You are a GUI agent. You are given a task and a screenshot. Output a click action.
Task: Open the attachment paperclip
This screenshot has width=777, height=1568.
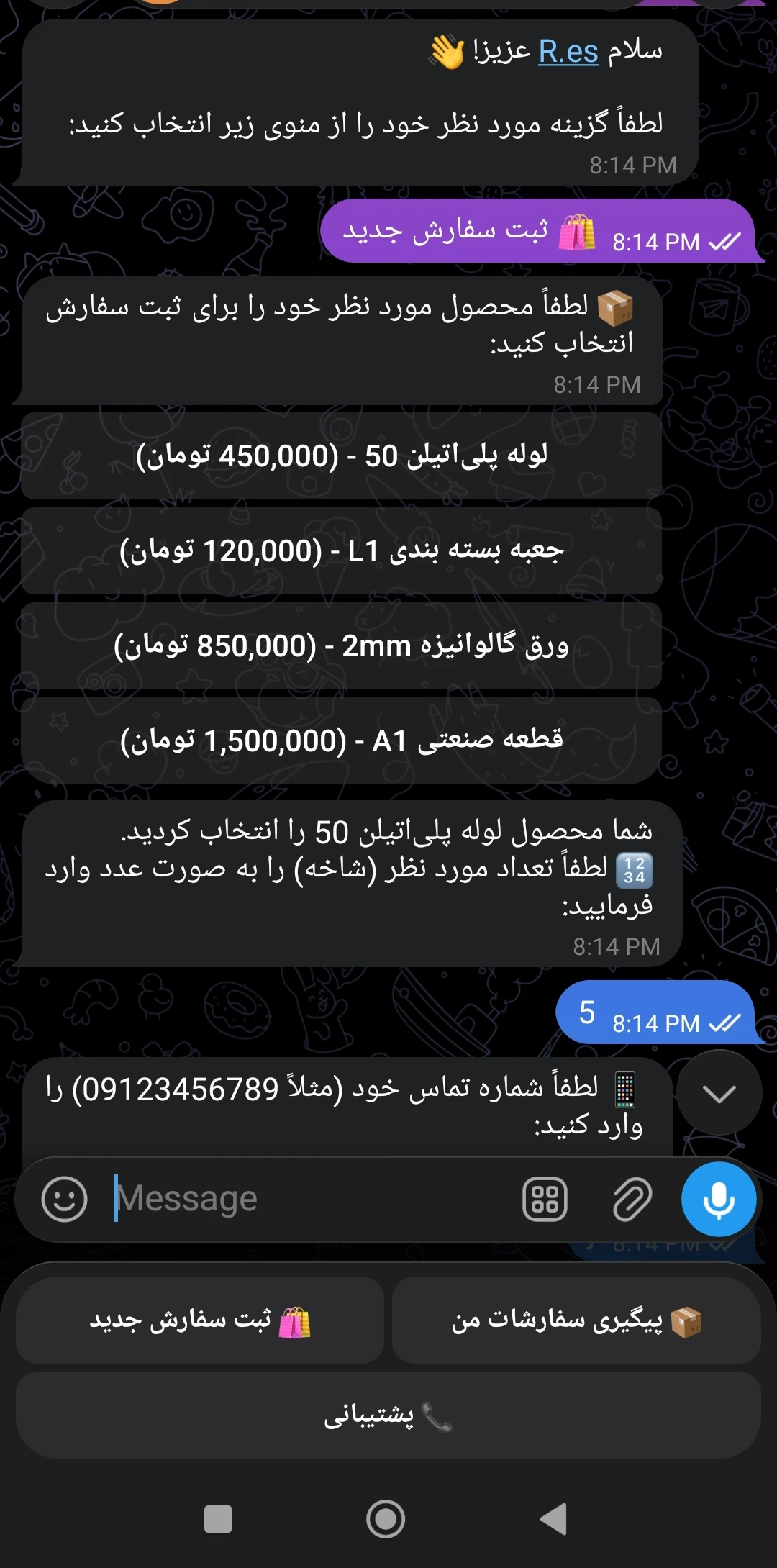pyautogui.click(x=632, y=1199)
